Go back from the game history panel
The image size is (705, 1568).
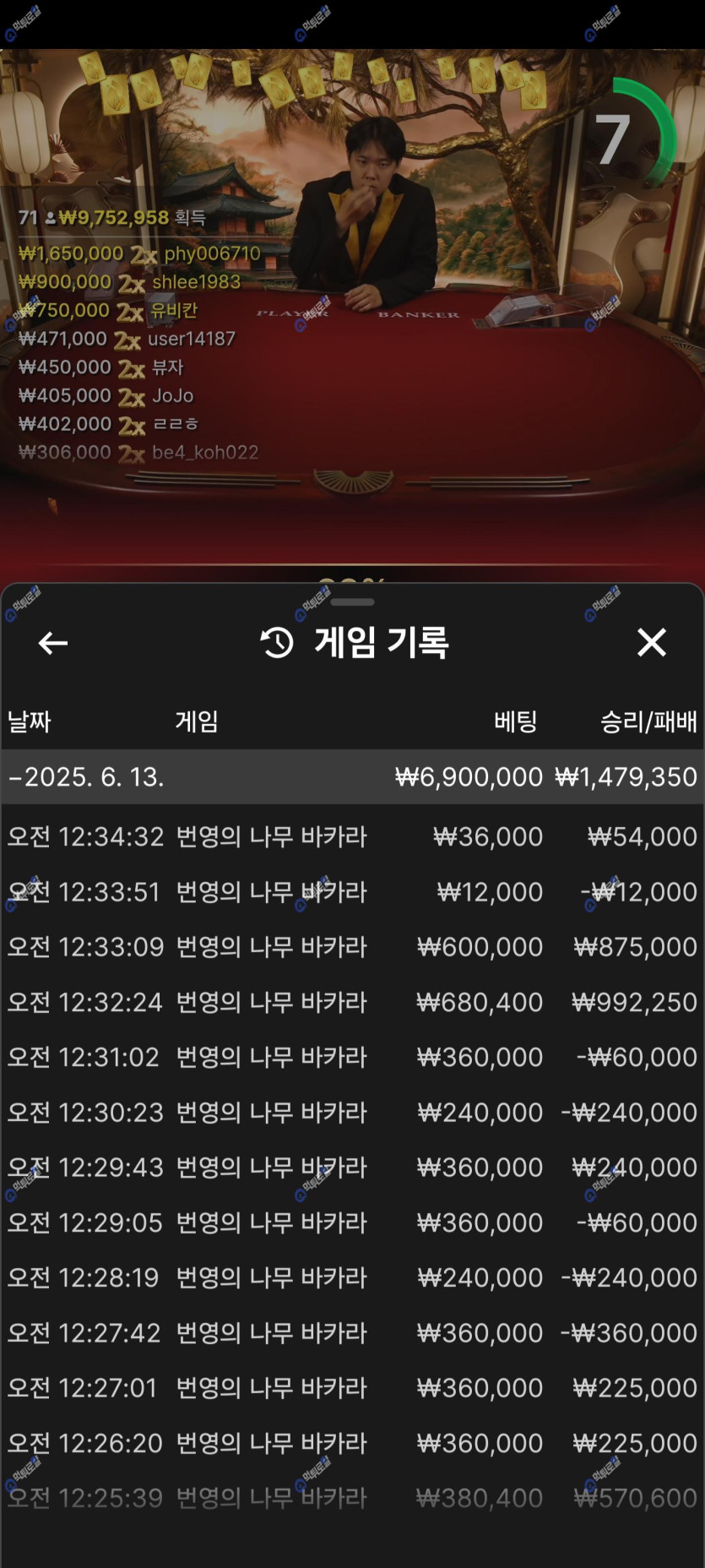coord(52,643)
